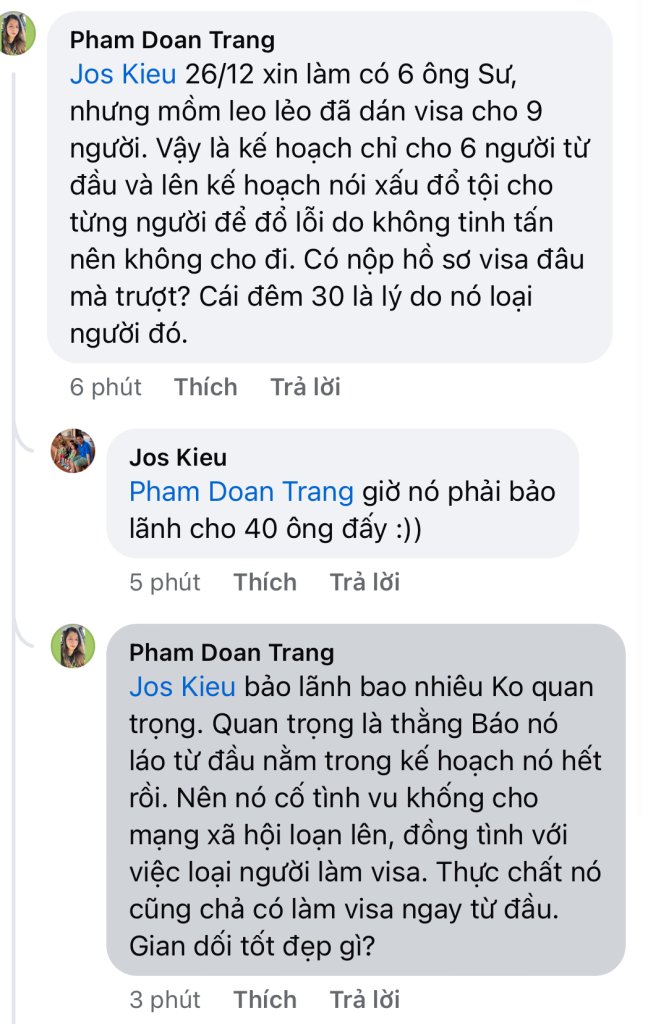Open Jos Kieu's profile picture

click(x=73, y=451)
